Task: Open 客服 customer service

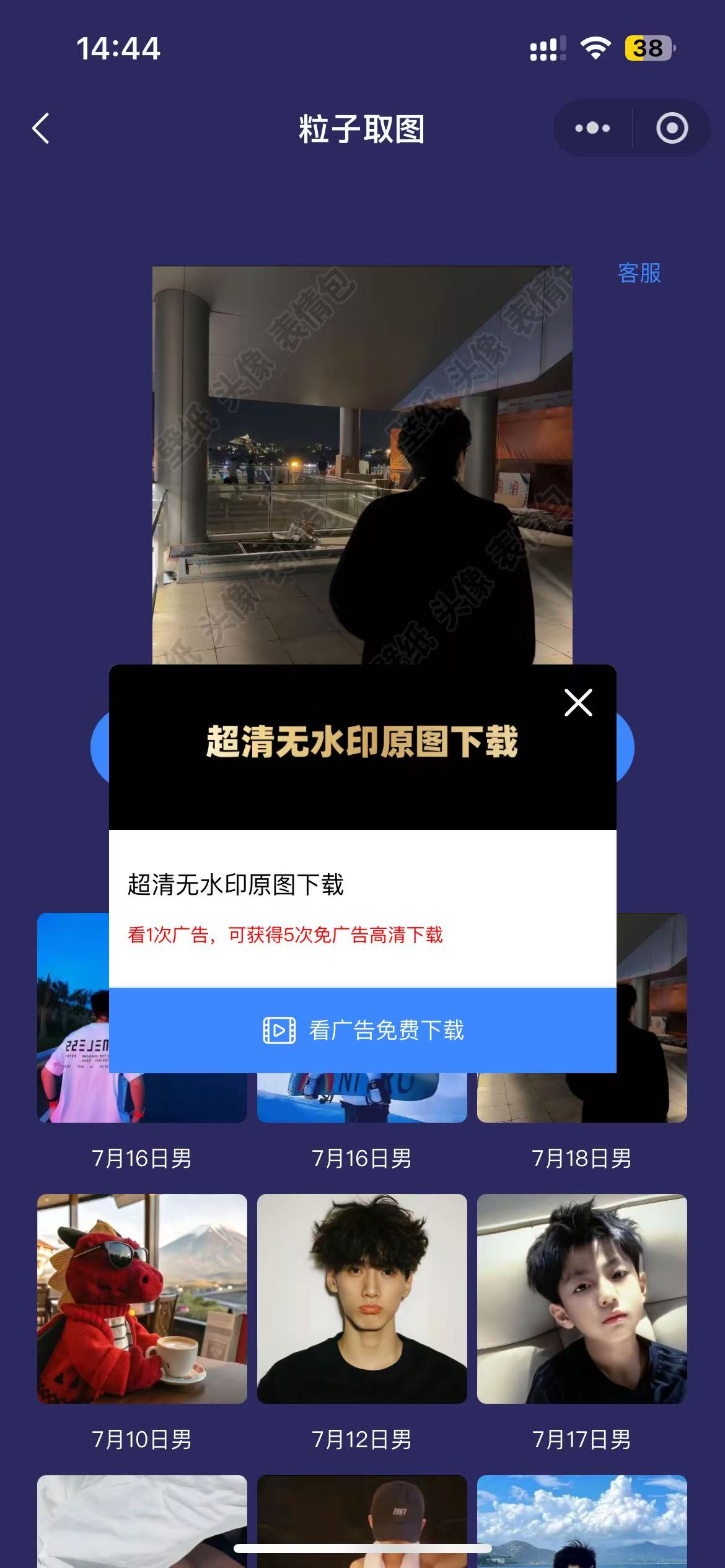Action: point(639,273)
